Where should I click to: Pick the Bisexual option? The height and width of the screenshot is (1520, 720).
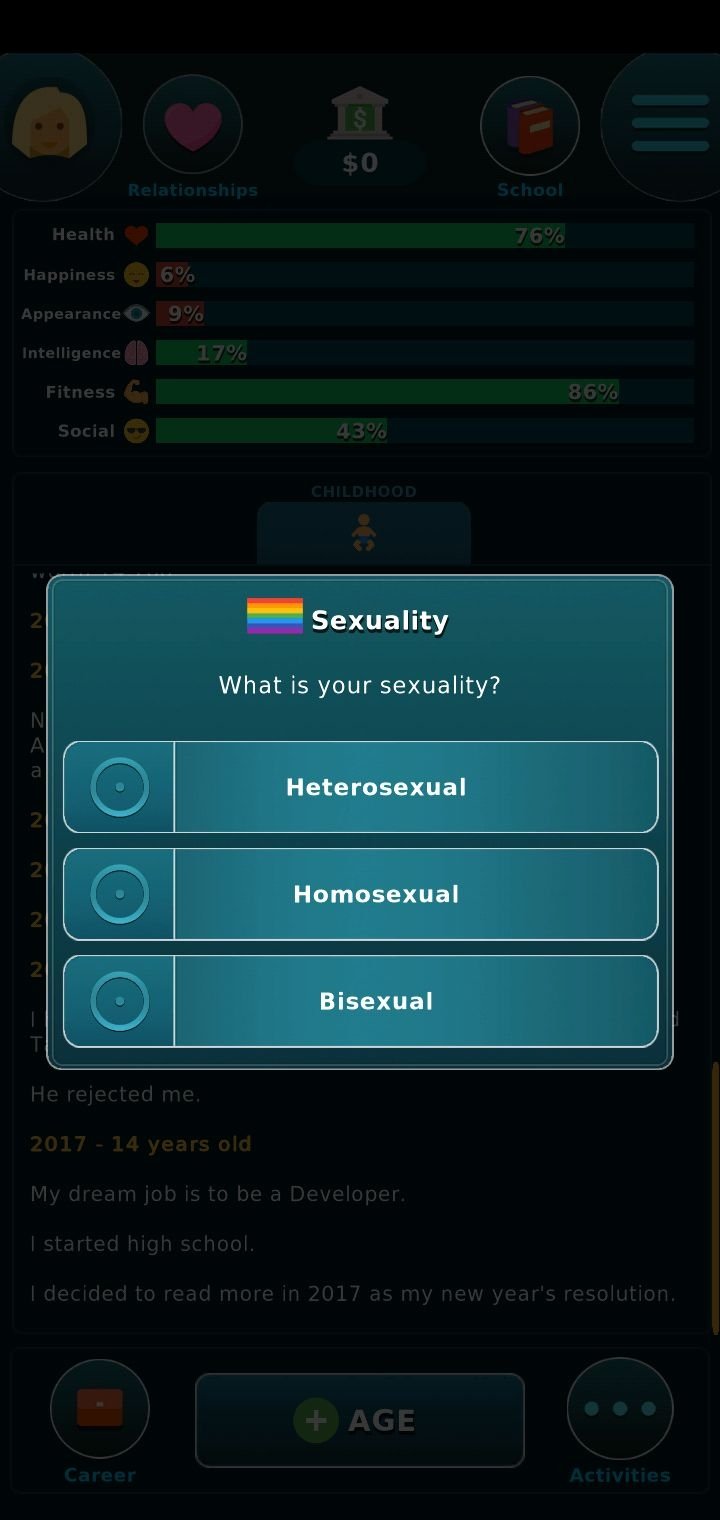tap(360, 1001)
